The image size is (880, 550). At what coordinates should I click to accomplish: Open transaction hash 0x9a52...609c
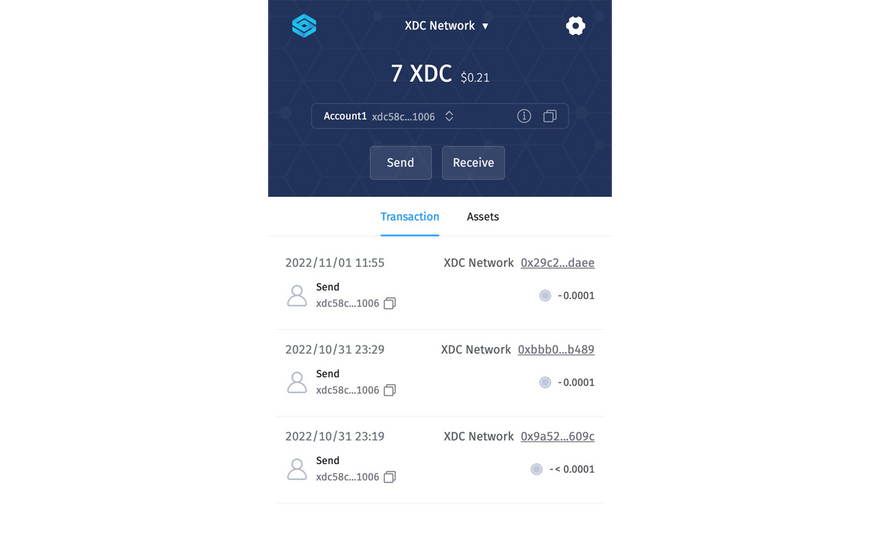tap(557, 437)
